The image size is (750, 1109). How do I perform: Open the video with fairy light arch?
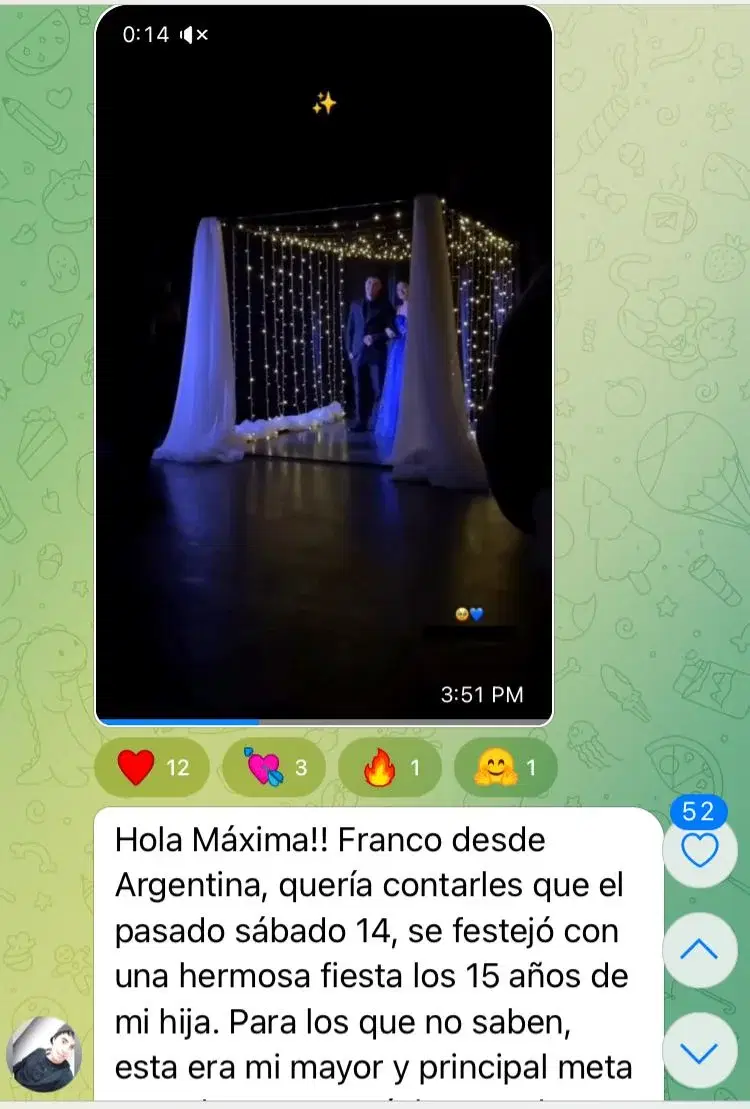323,380
